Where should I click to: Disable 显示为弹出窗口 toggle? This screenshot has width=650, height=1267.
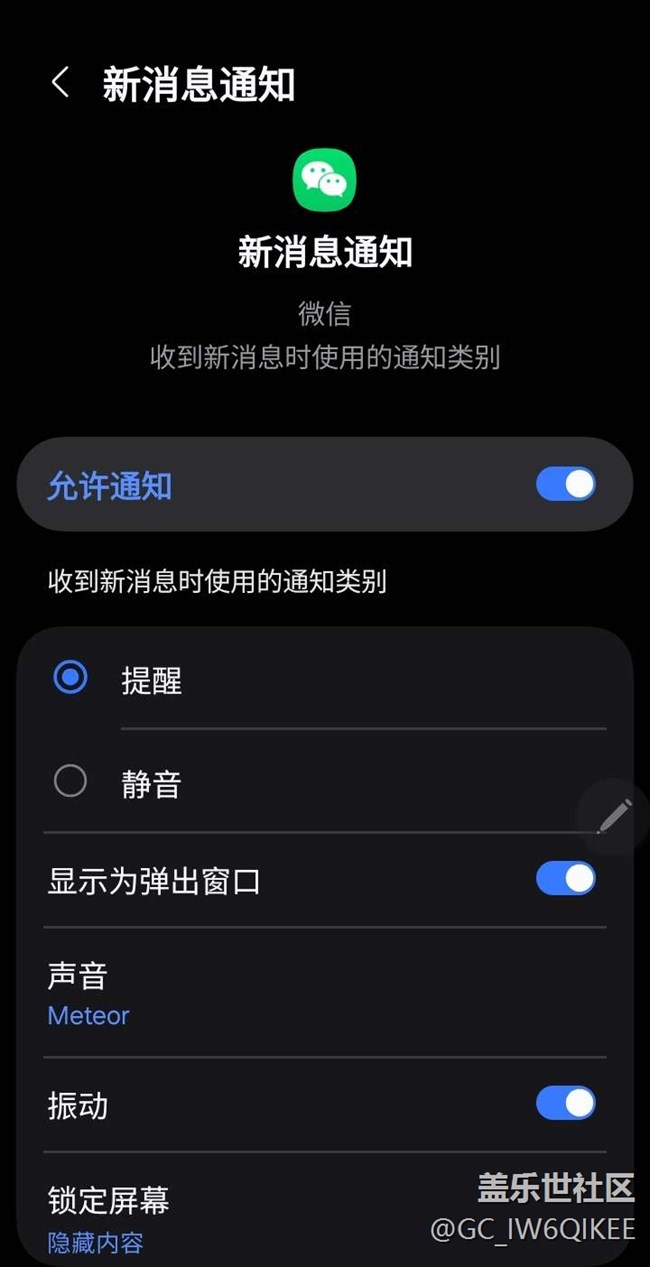coord(565,880)
